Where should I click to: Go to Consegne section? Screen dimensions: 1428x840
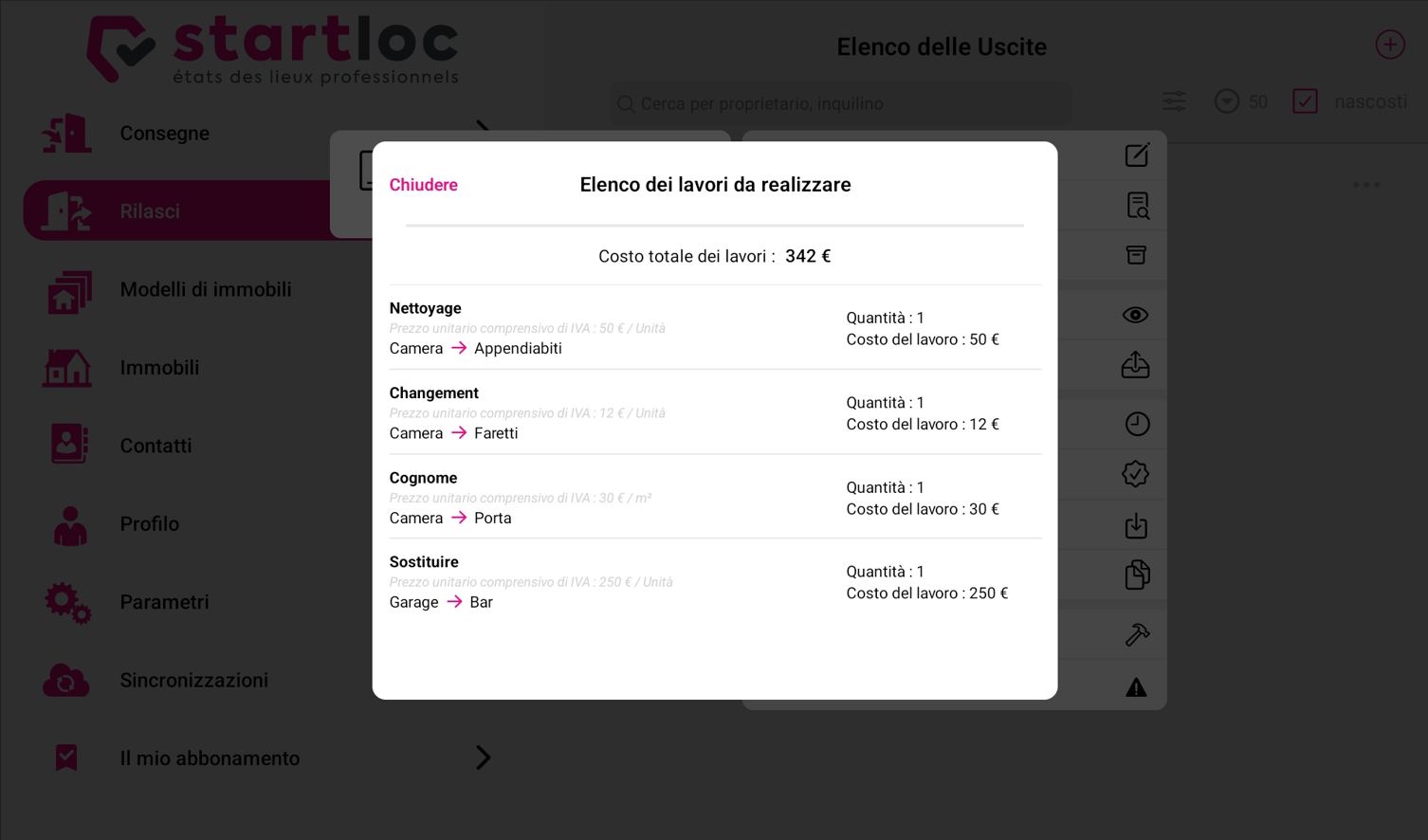tap(164, 134)
